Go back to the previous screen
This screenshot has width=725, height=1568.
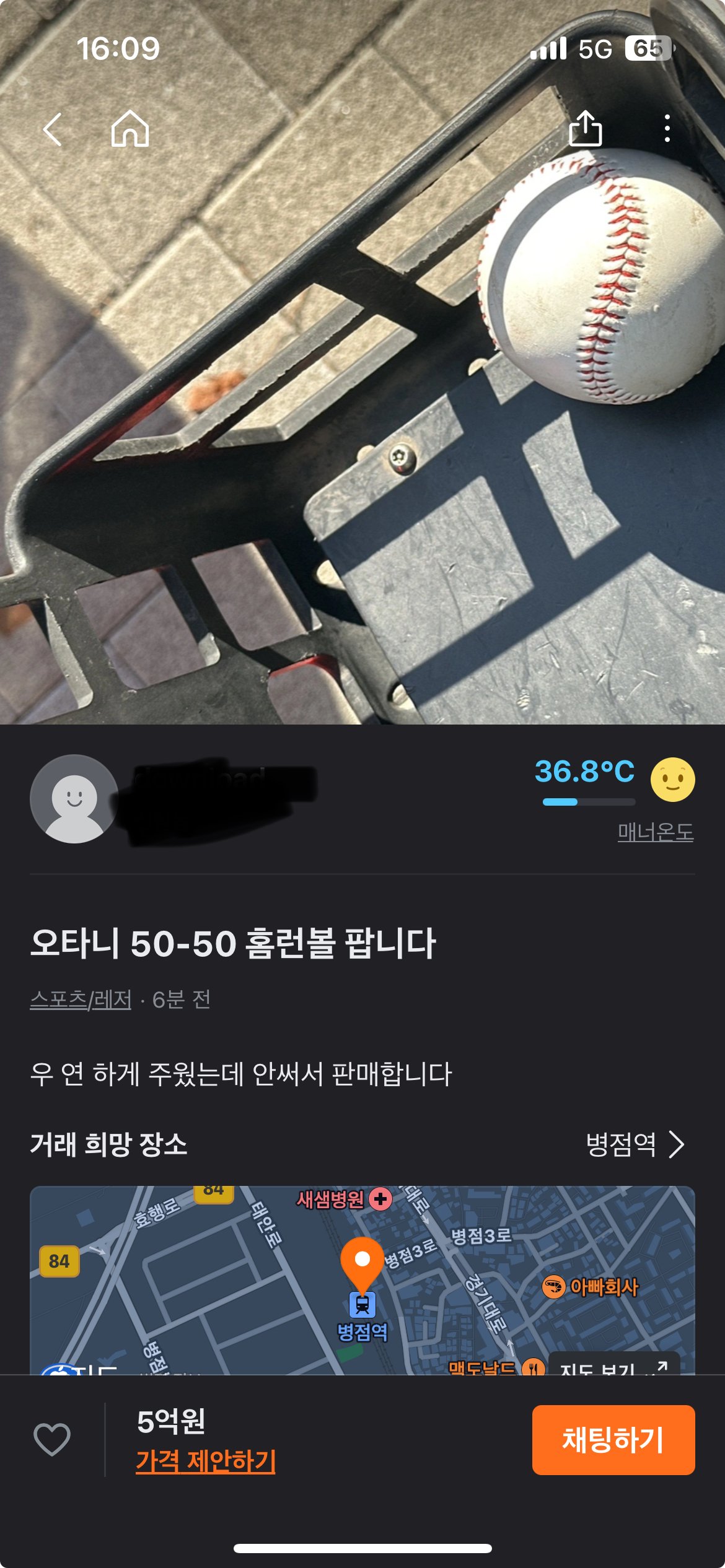click(x=53, y=129)
